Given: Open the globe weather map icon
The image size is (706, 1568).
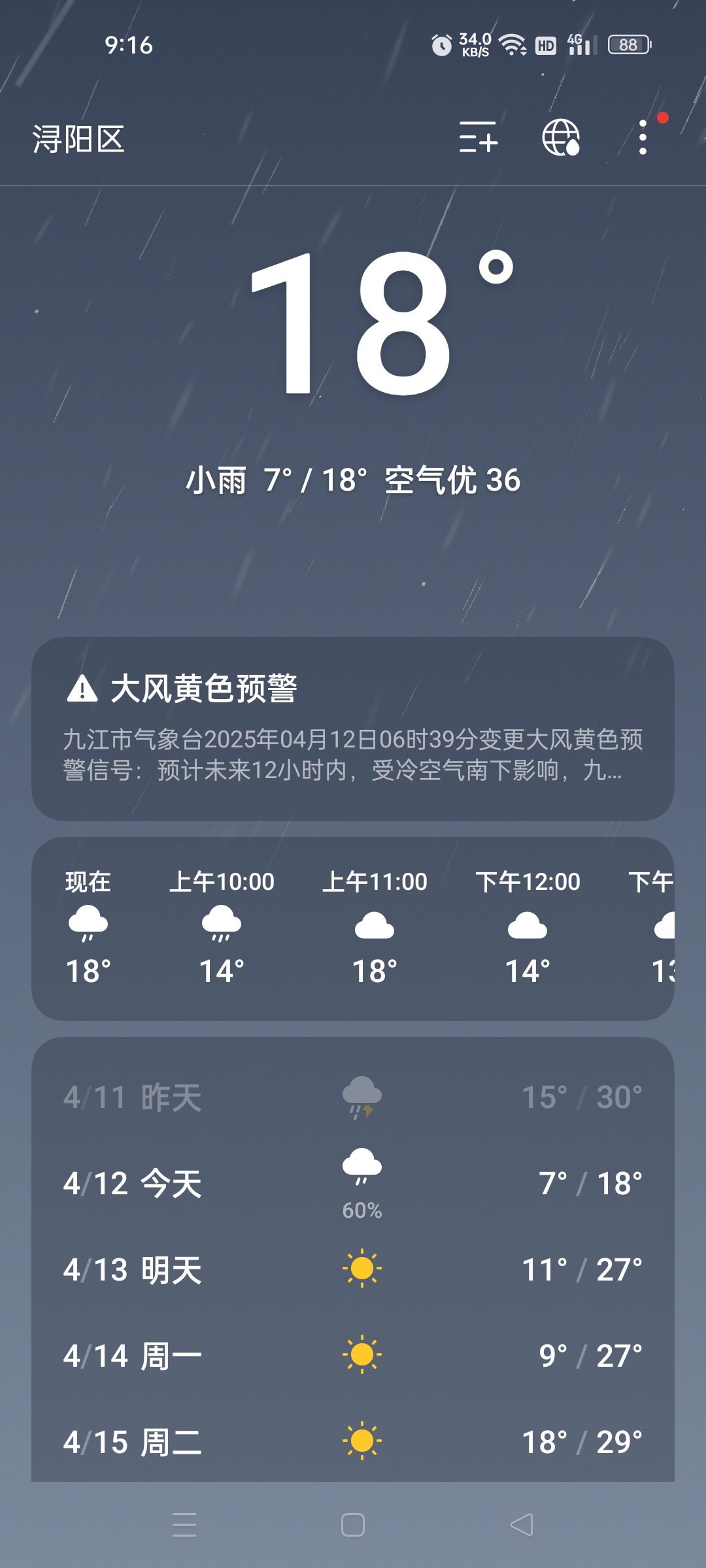Looking at the screenshot, I should click(x=561, y=137).
